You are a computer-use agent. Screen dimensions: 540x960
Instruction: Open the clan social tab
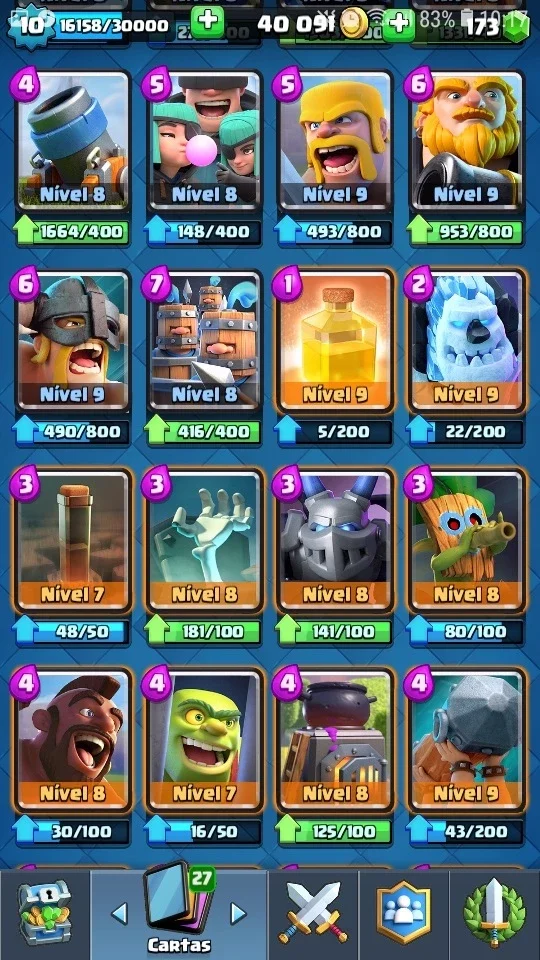point(403,913)
